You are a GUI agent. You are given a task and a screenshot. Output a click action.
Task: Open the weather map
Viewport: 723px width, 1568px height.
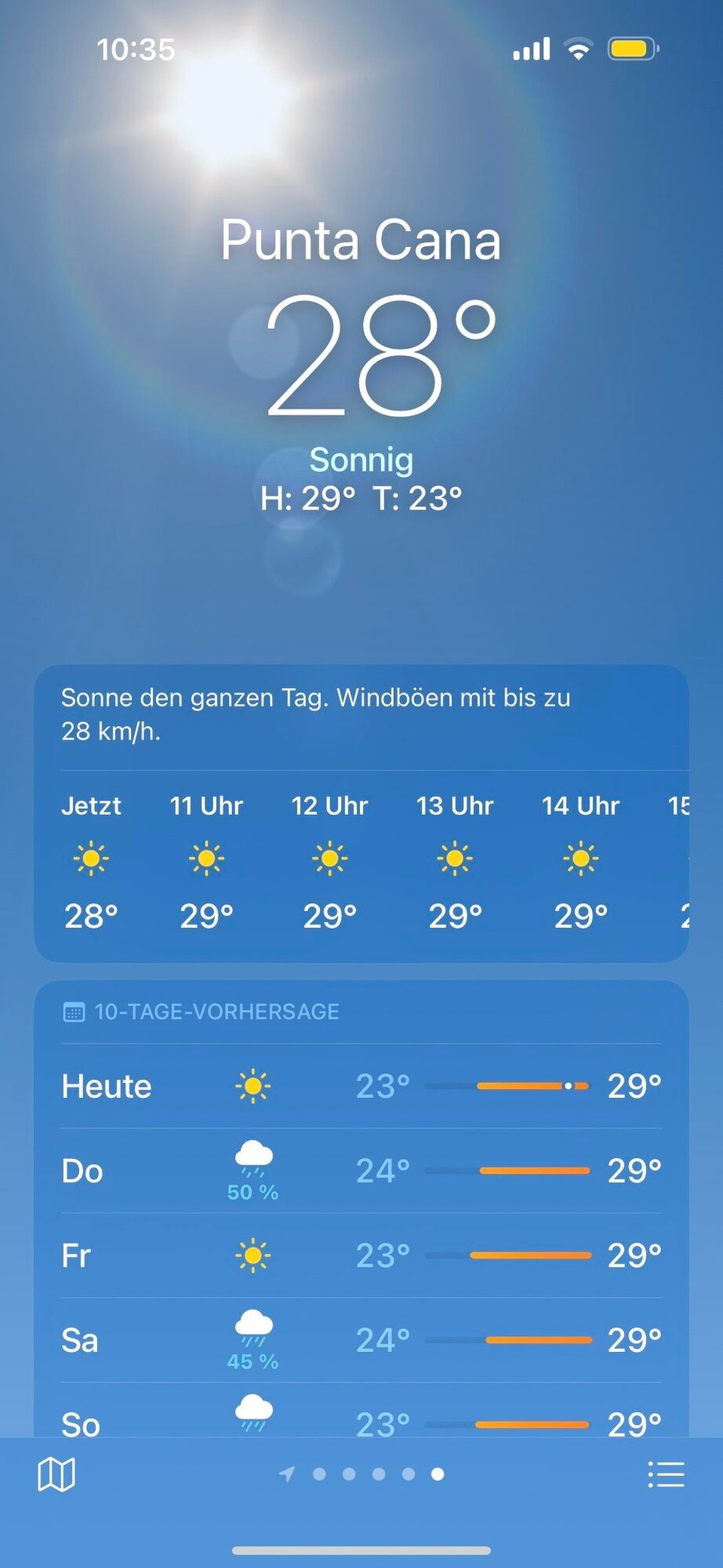click(56, 1474)
